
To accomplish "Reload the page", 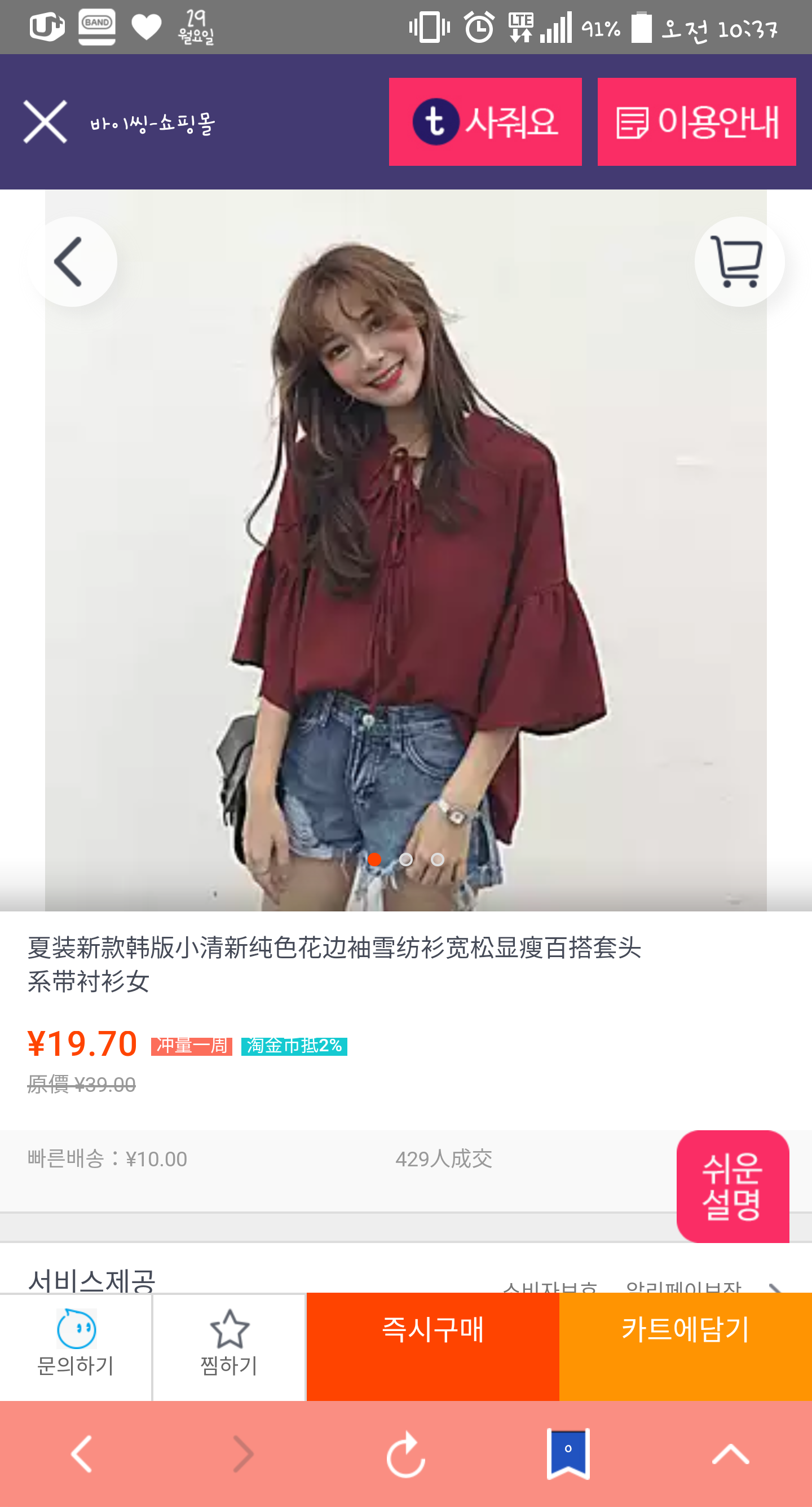I will 406,1454.
